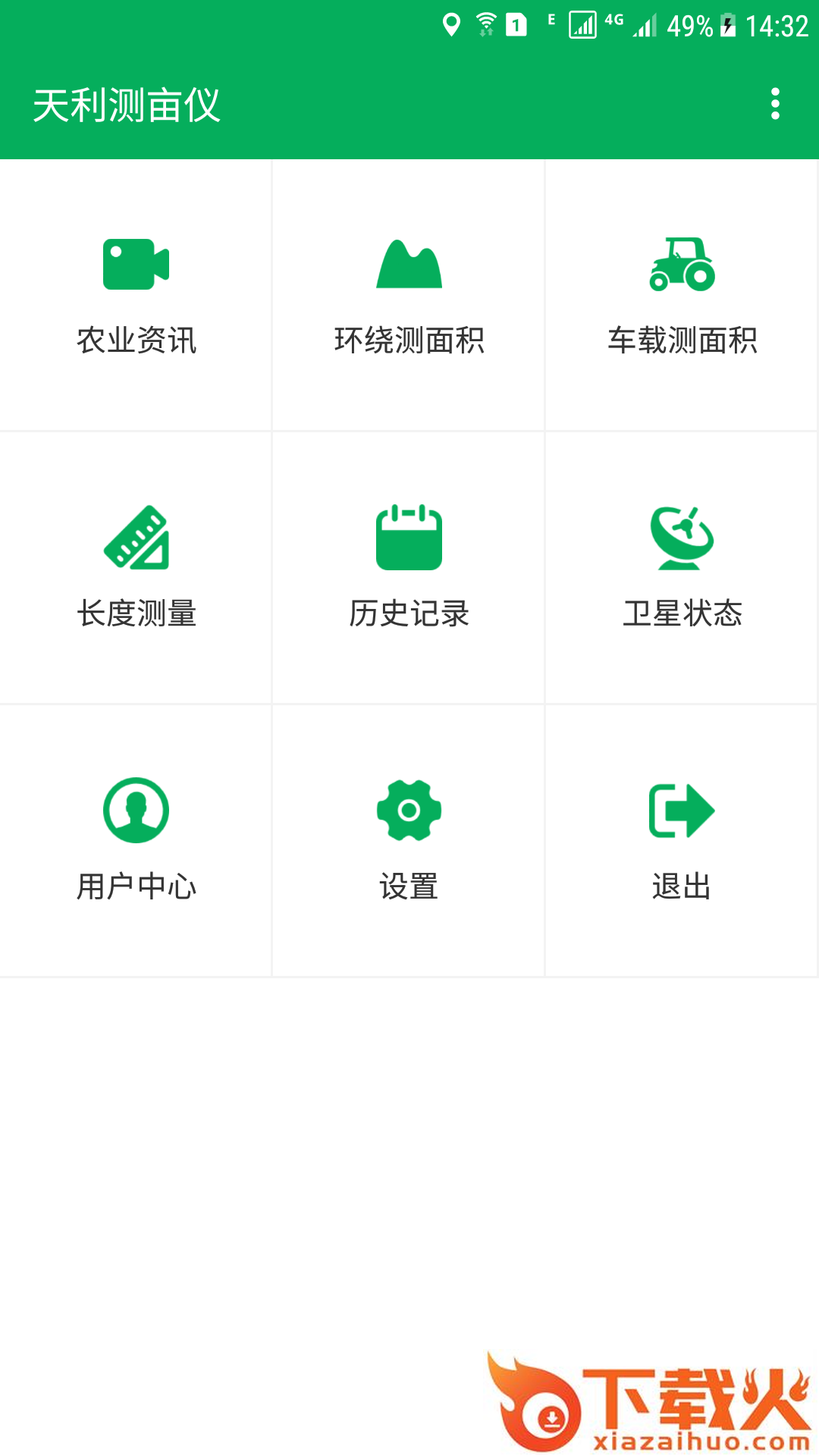819x1456 pixels.
Task: Open the overflow menu
Action: (x=774, y=104)
